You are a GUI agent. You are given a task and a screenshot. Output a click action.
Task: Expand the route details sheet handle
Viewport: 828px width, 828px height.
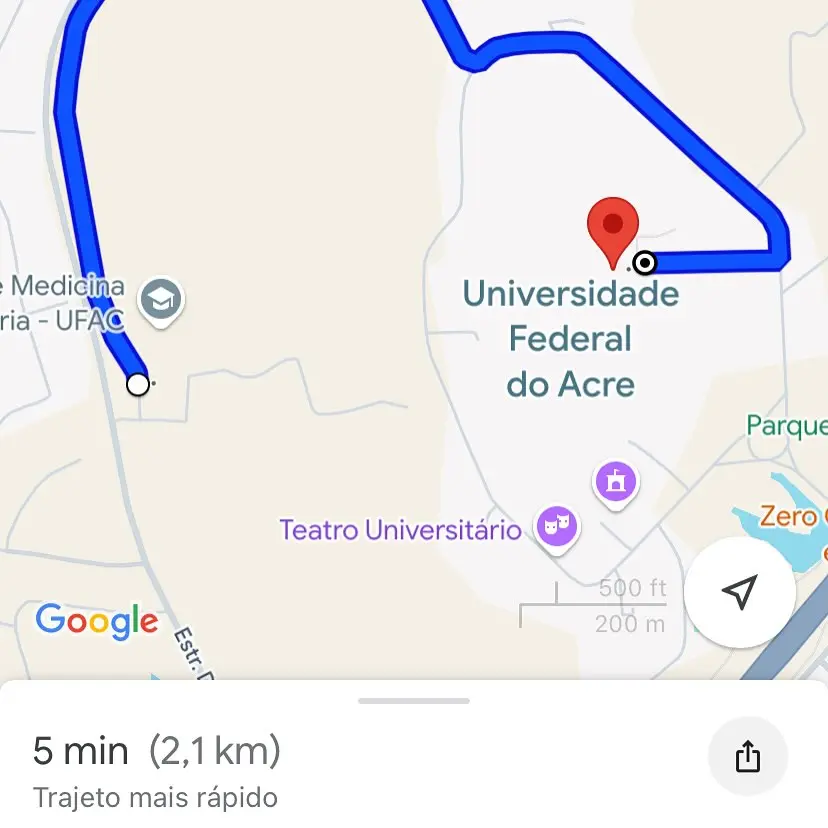(414, 701)
